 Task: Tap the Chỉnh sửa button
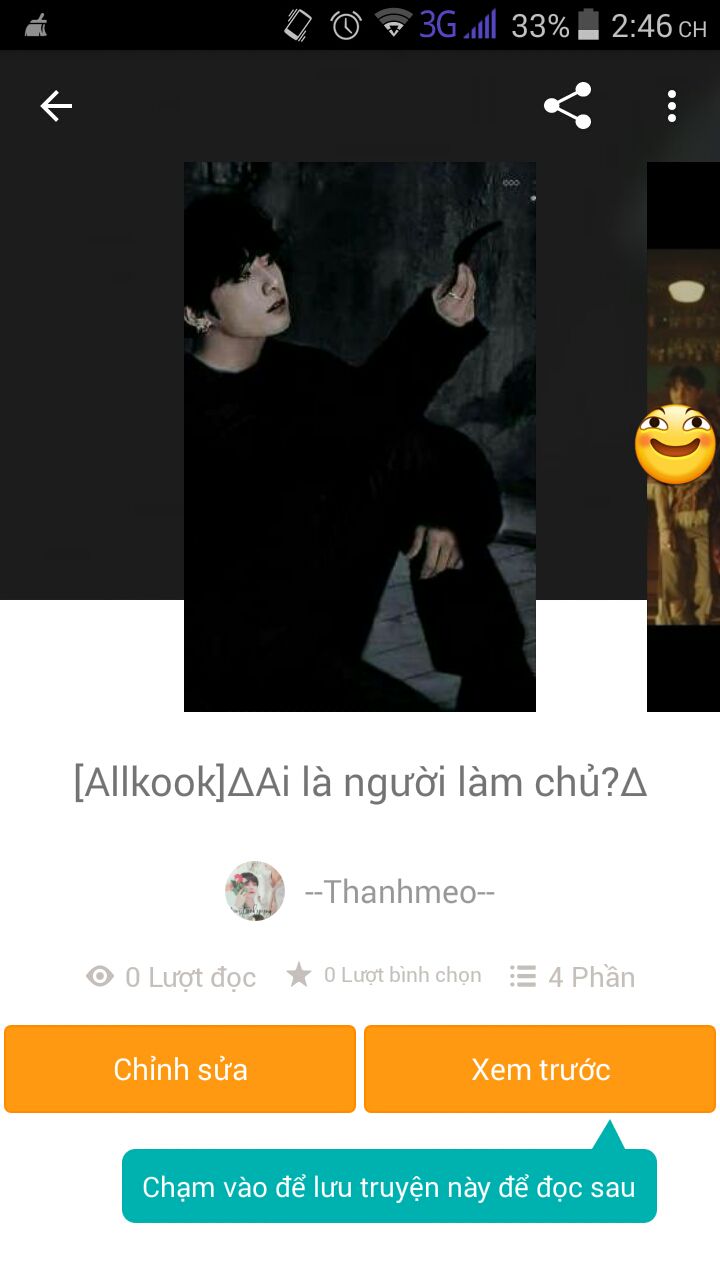pyautogui.click(x=180, y=1069)
